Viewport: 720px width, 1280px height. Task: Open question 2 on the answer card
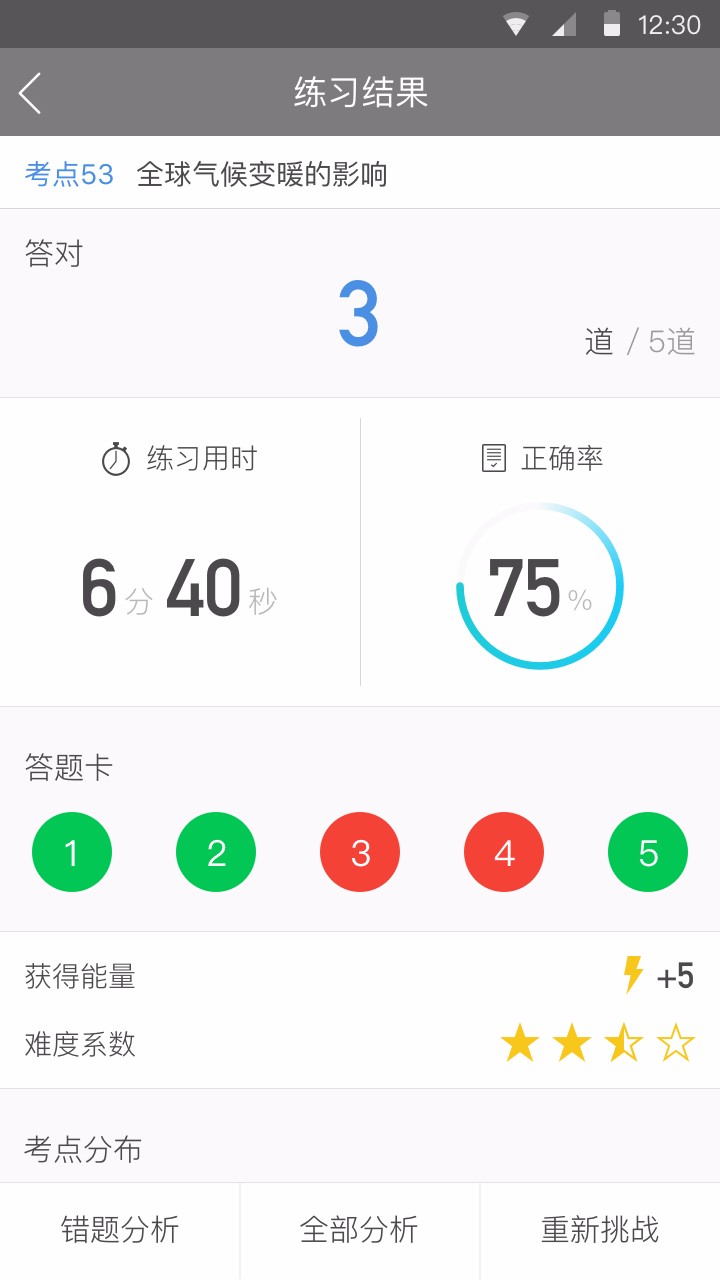tap(216, 852)
